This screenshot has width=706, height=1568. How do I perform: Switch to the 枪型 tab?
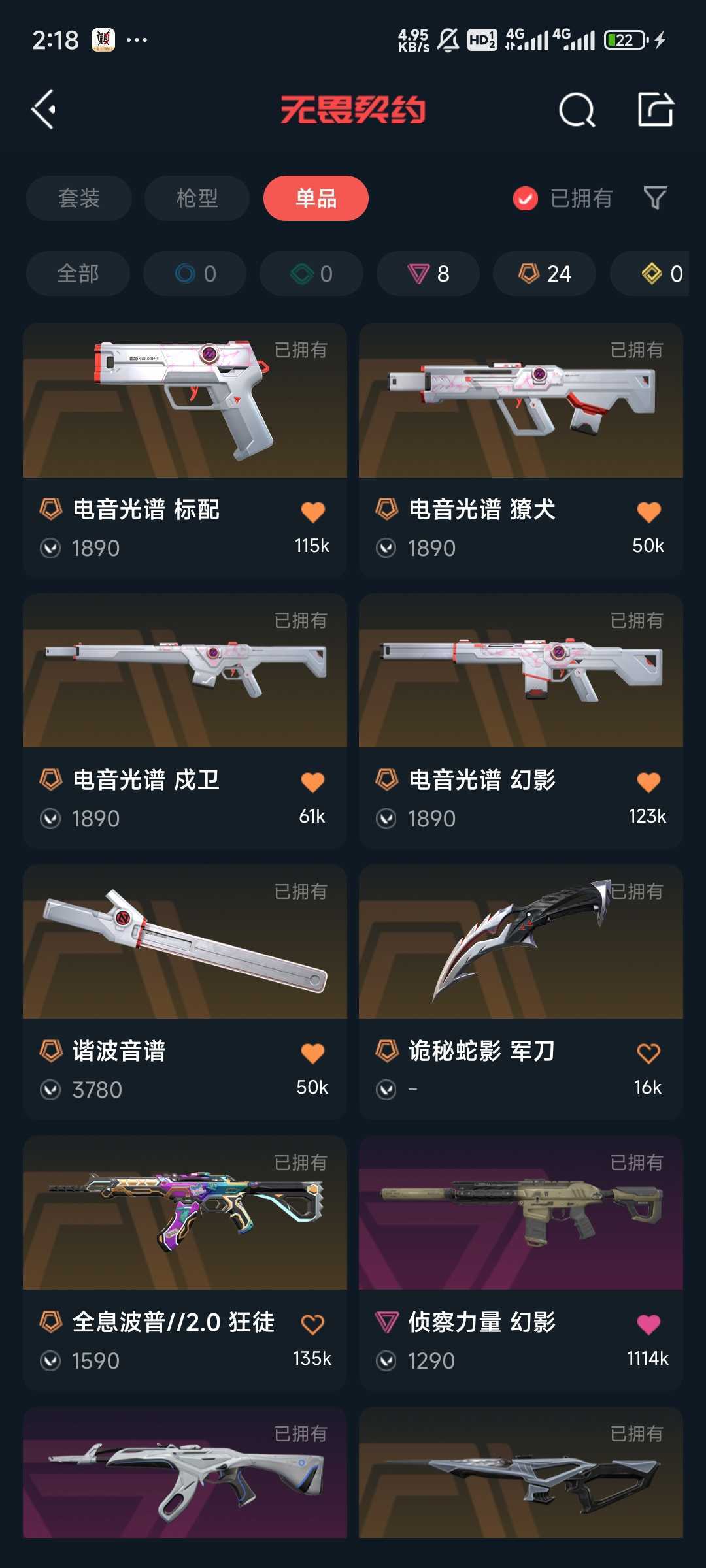pos(197,198)
